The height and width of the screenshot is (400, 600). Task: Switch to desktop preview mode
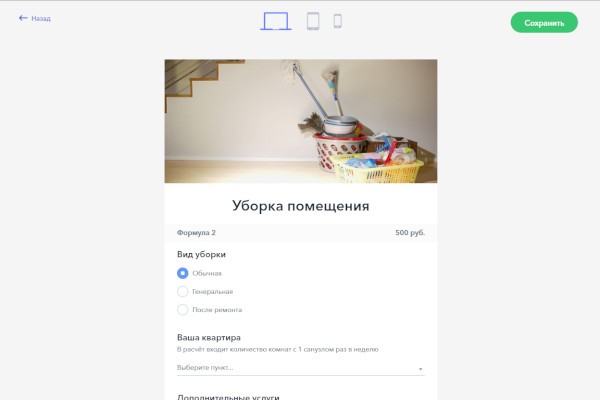coord(276,21)
